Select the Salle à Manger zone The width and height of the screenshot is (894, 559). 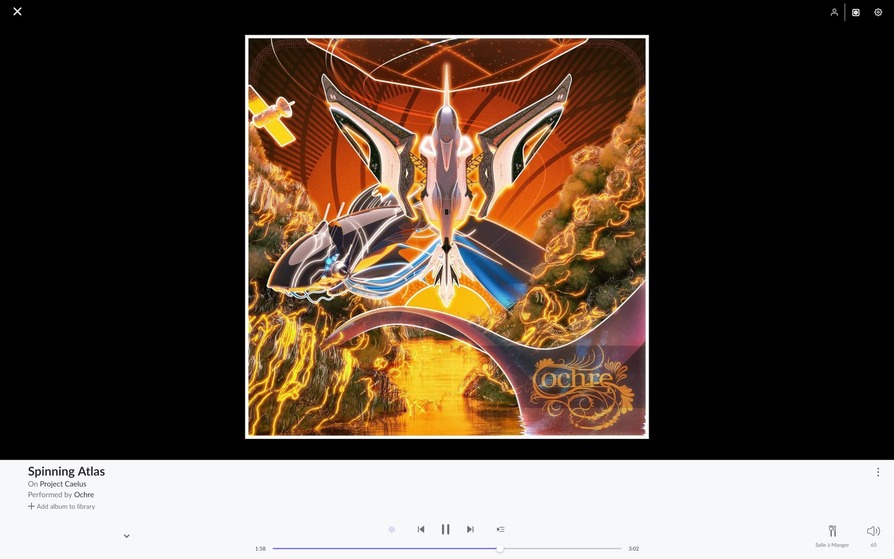pyautogui.click(x=832, y=536)
